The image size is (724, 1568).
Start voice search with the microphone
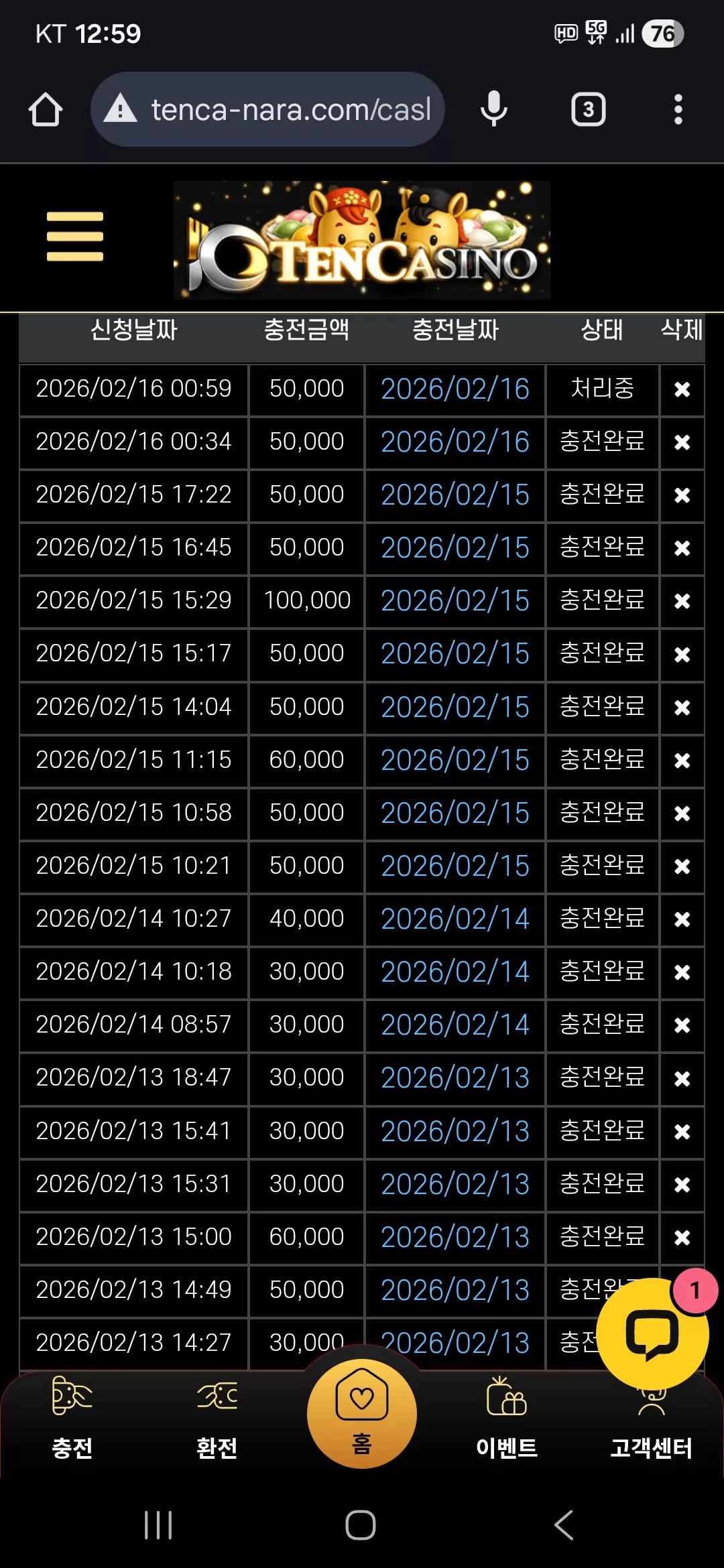494,109
